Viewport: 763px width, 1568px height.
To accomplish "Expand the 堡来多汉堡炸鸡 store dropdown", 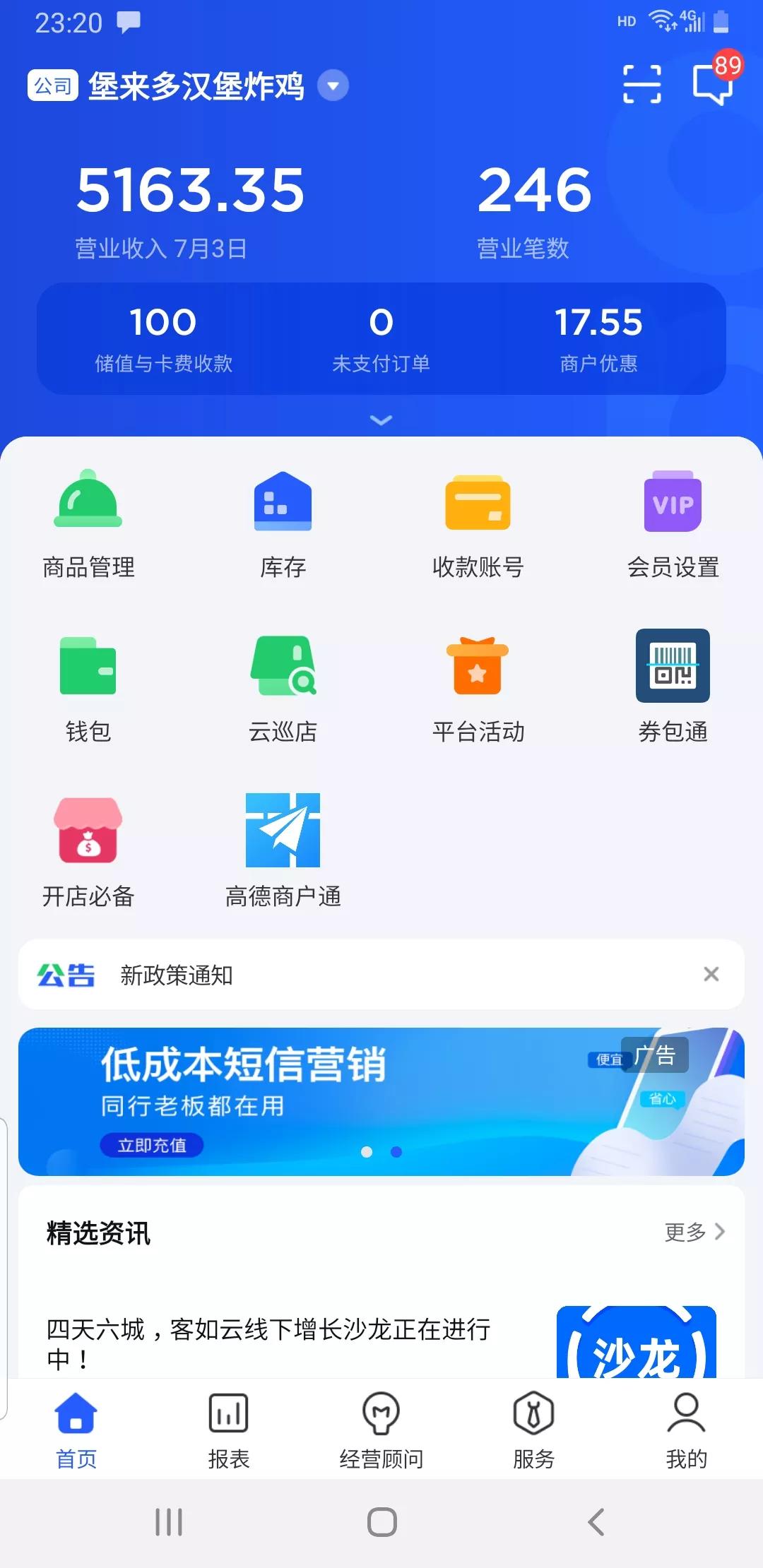I will pyautogui.click(x=333, y=86).
